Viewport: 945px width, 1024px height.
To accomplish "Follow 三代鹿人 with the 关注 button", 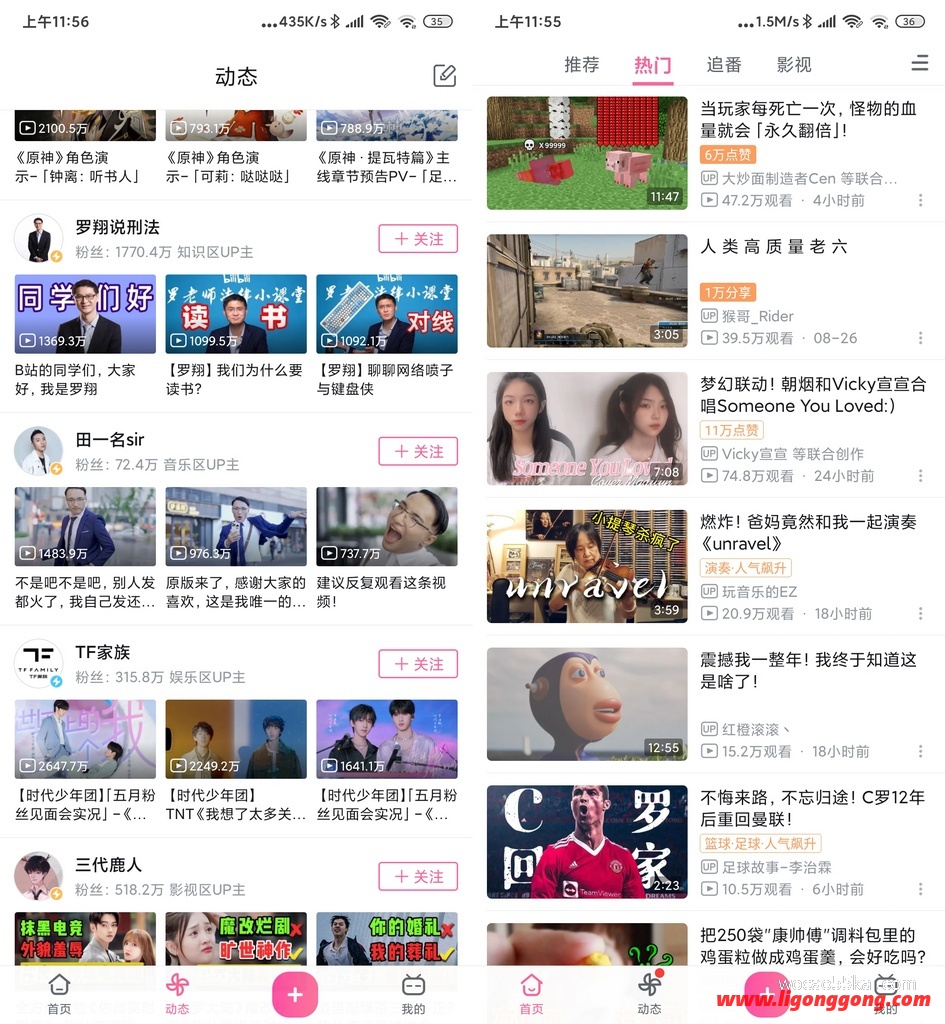I will click(x=417, y=877).
